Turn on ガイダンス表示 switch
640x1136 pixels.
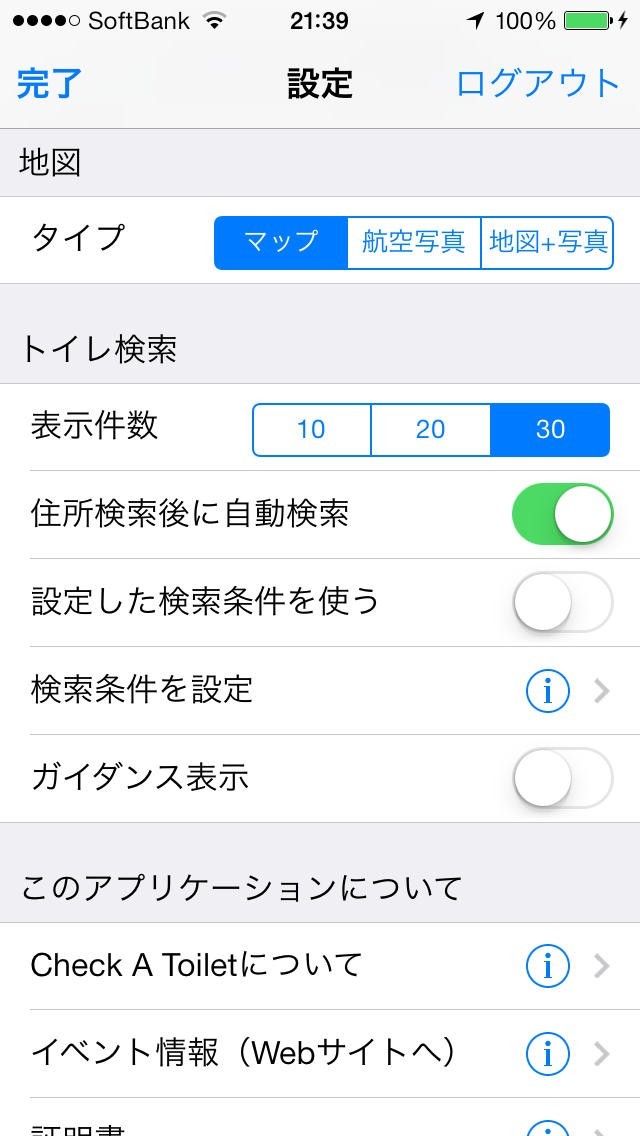(562, 778)
